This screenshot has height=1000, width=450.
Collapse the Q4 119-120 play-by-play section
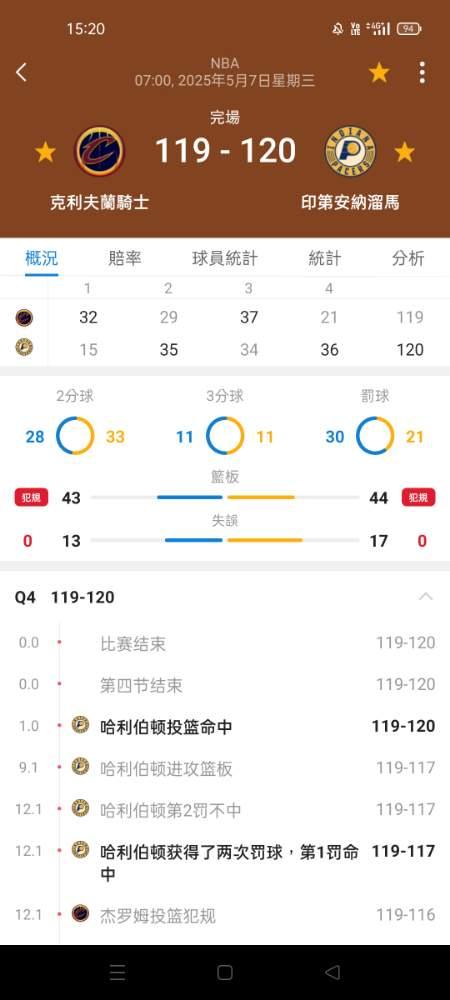[426, 597]
